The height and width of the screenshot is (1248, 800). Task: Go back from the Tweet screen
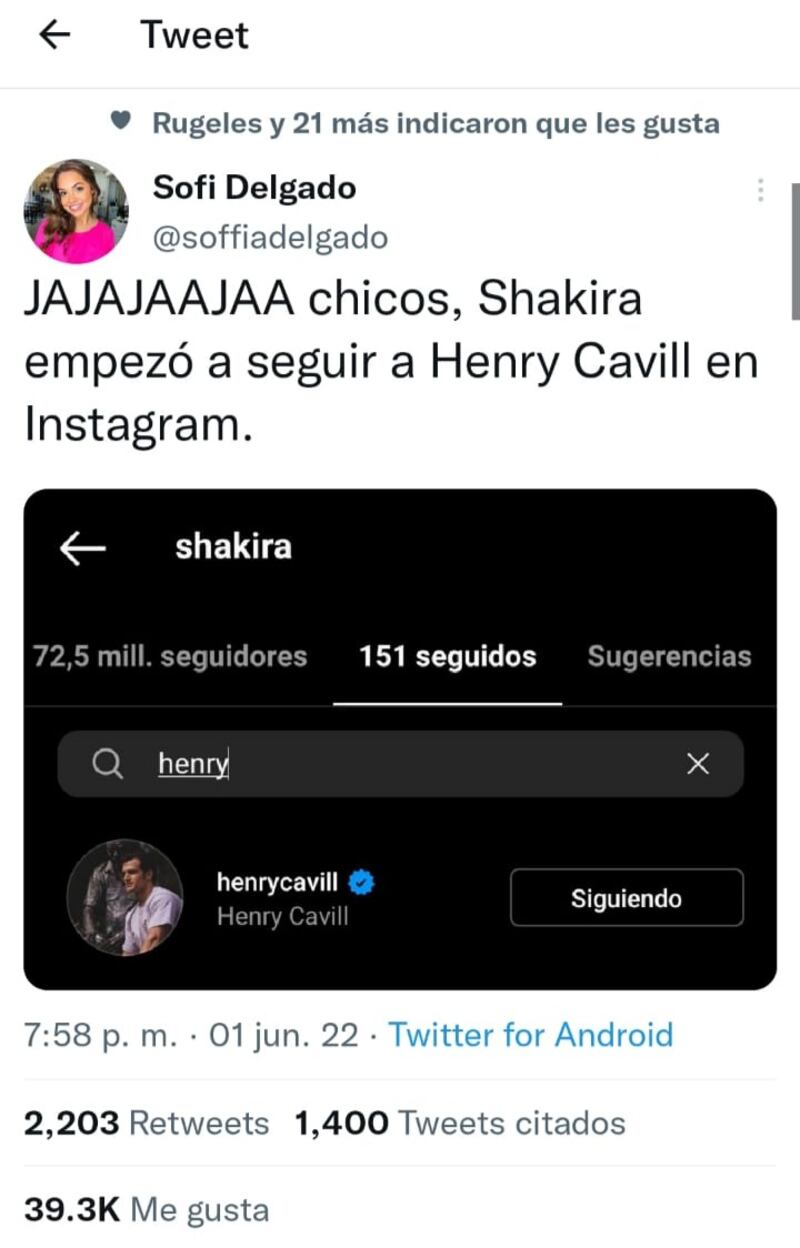coord(54,36)
